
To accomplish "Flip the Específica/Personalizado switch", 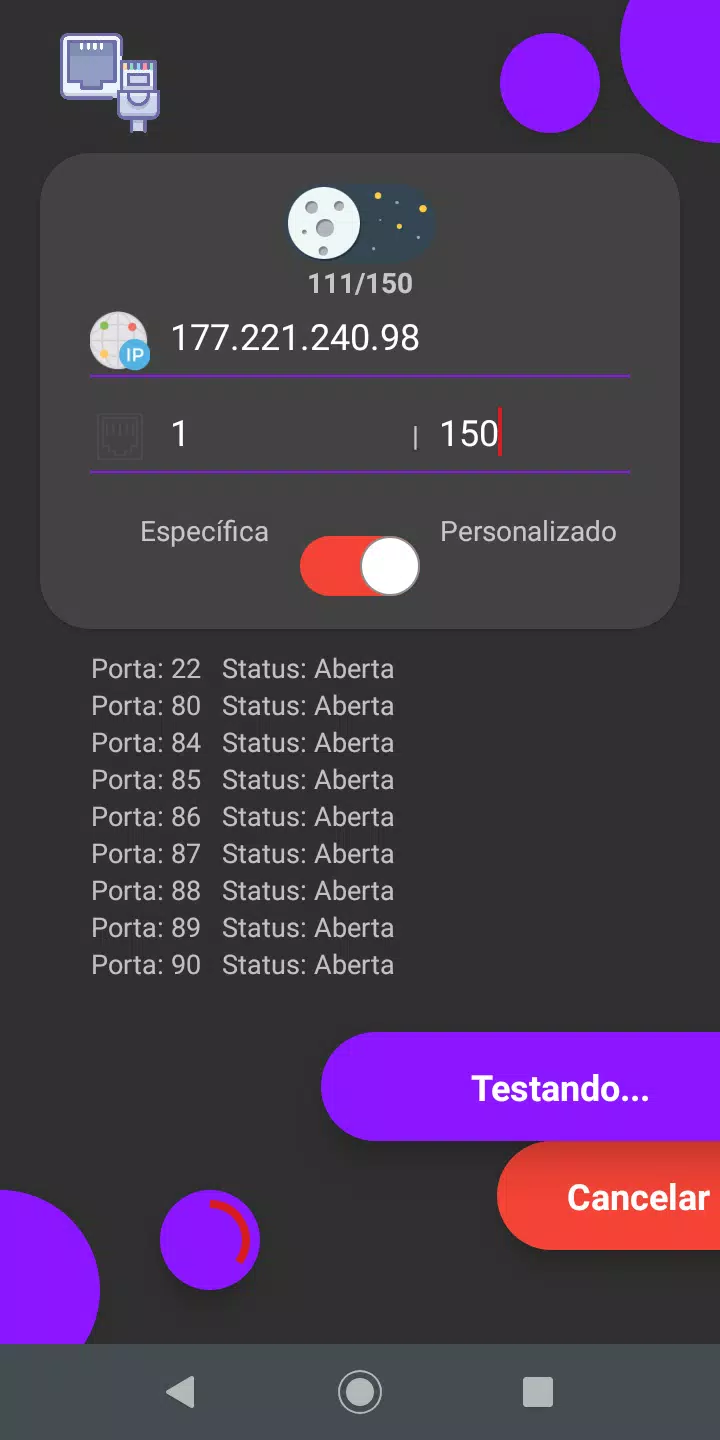I will (360, 566).
